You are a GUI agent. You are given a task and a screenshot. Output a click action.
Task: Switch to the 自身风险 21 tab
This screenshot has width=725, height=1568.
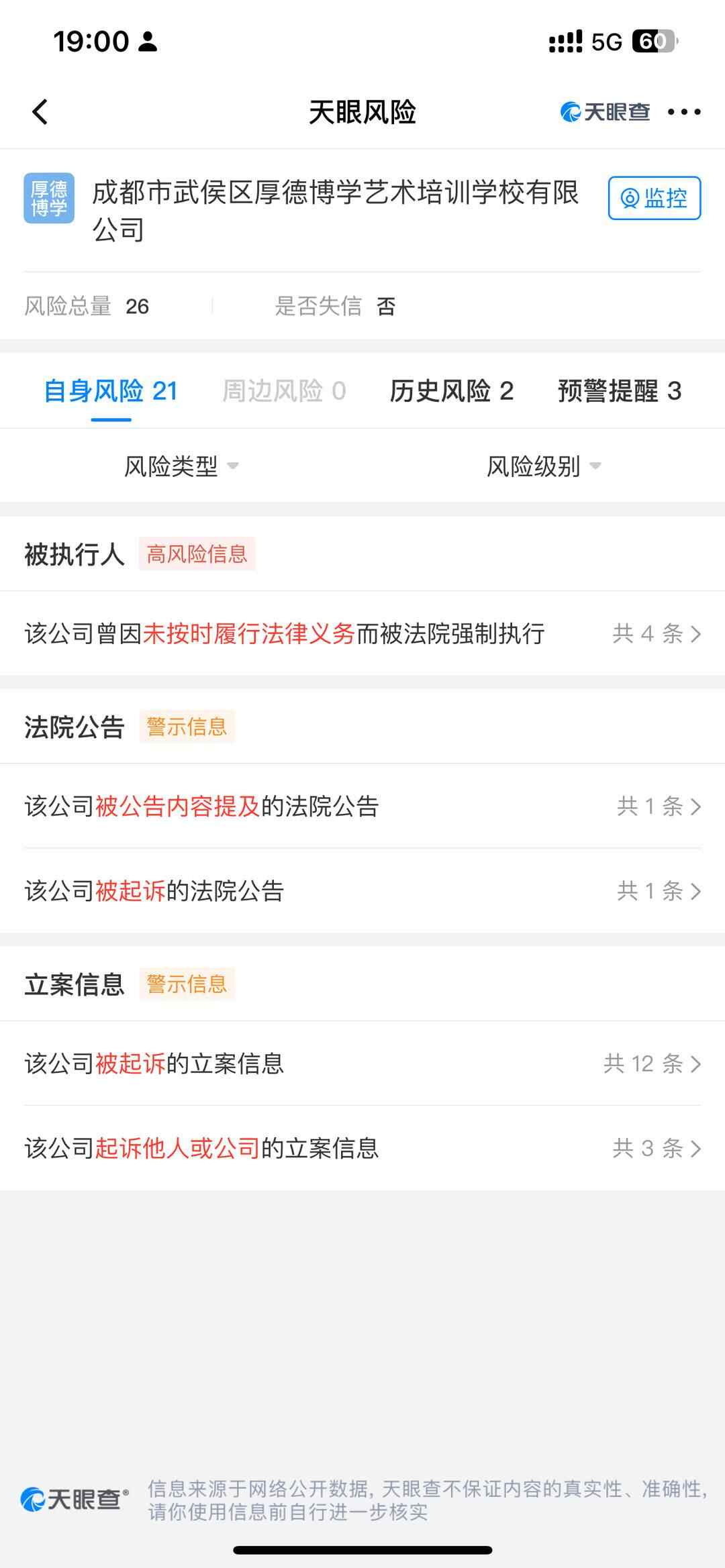click(111, 391)
